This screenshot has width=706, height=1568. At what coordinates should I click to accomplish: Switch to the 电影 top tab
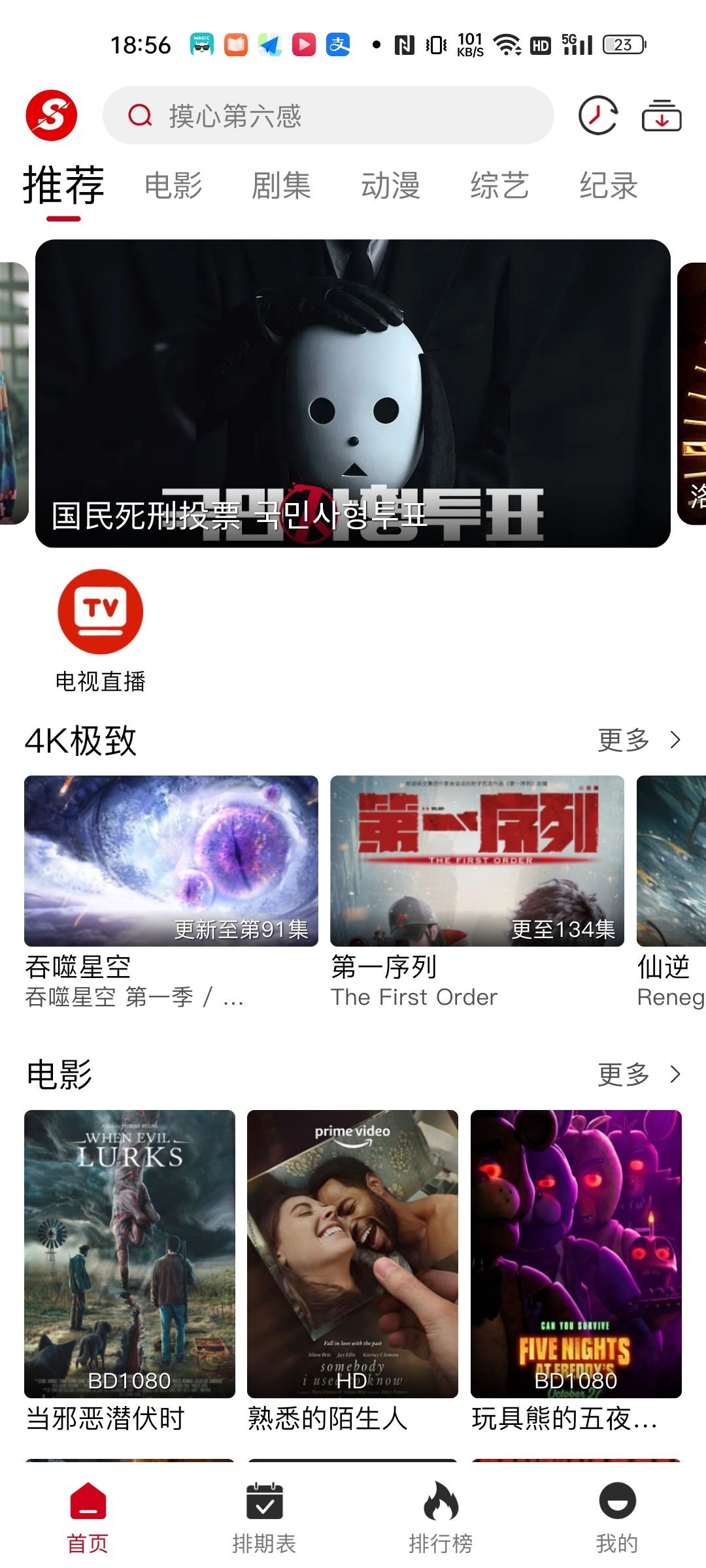pos(173,186)
